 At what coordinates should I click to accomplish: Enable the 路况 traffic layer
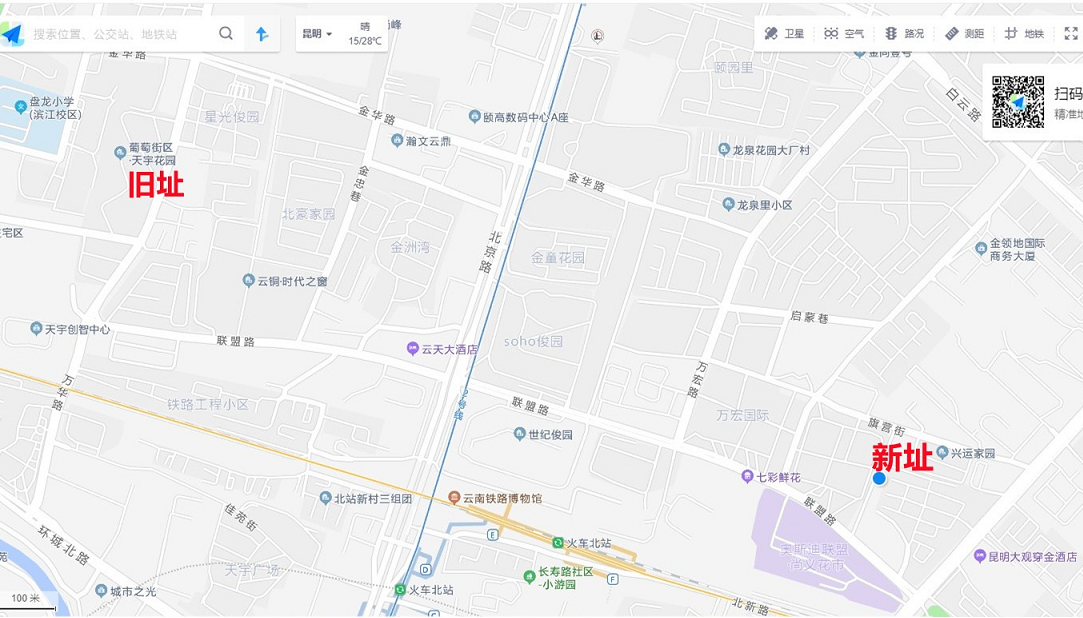[904, 34]
